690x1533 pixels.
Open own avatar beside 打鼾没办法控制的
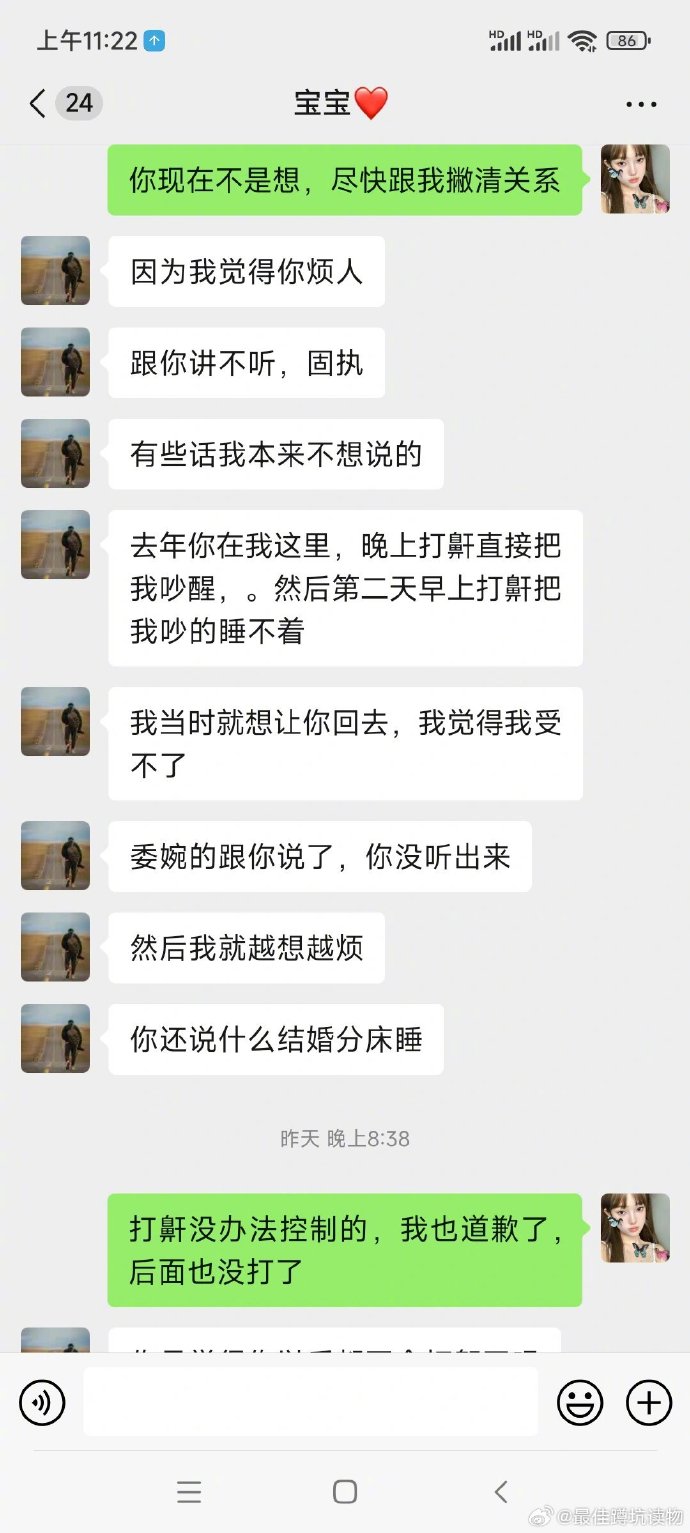pos(635,1227)
